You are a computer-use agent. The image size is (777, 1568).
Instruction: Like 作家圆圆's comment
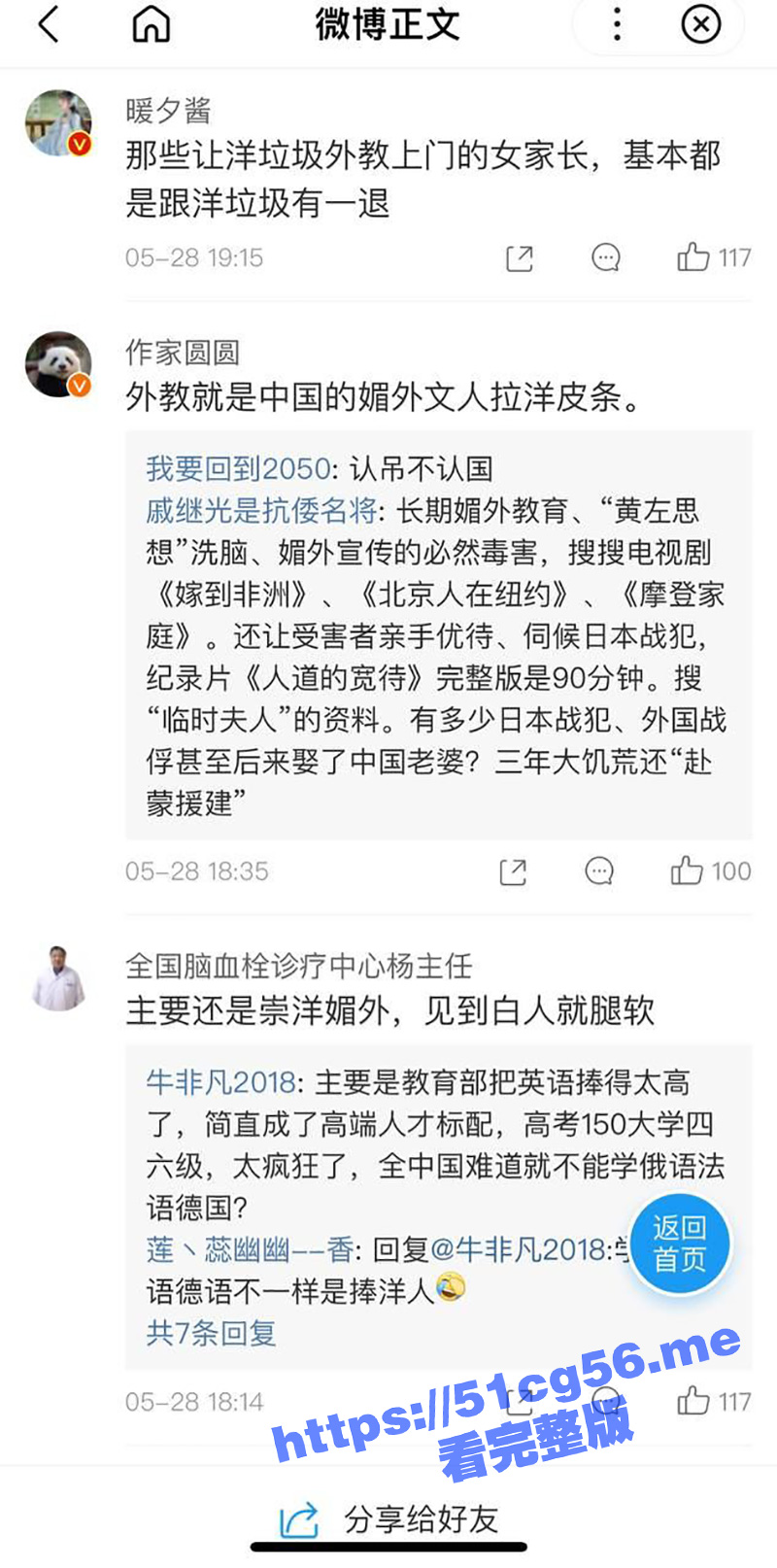(711, 871)
